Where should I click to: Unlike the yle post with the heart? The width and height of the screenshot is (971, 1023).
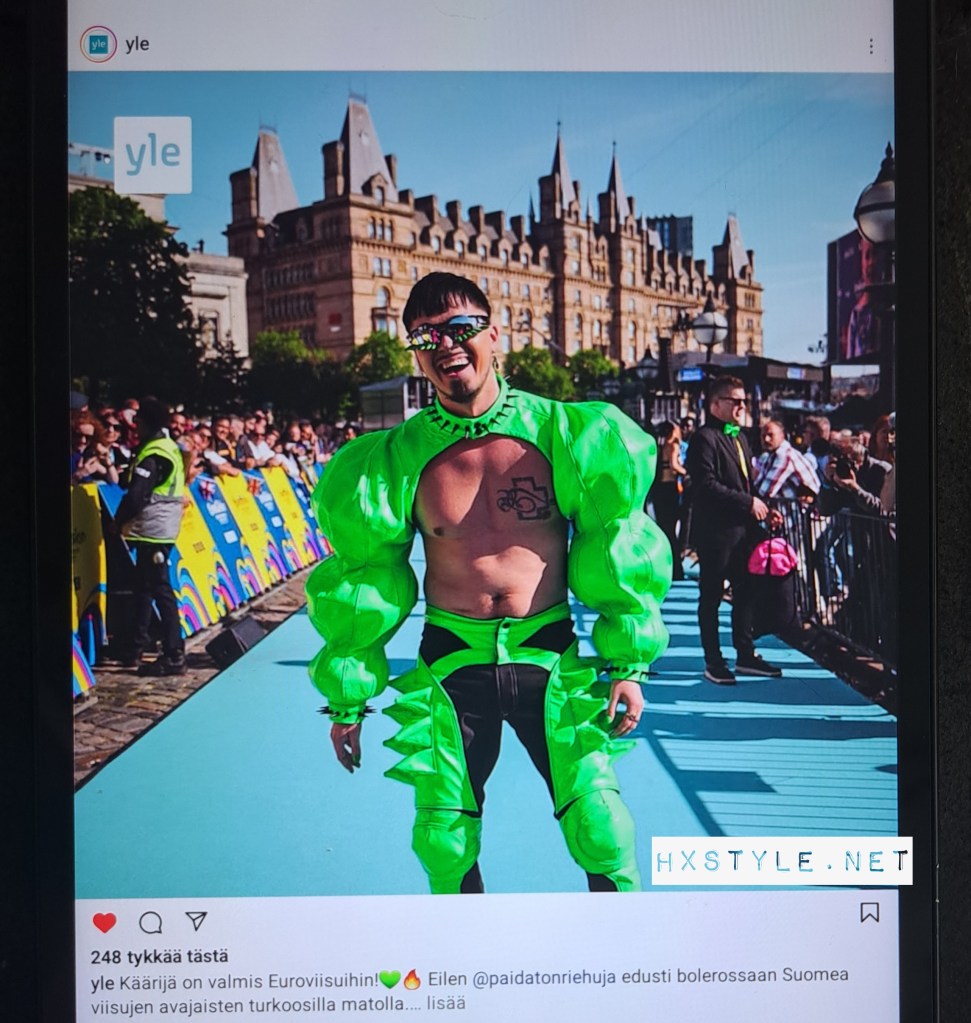click(x=104, y=922)
